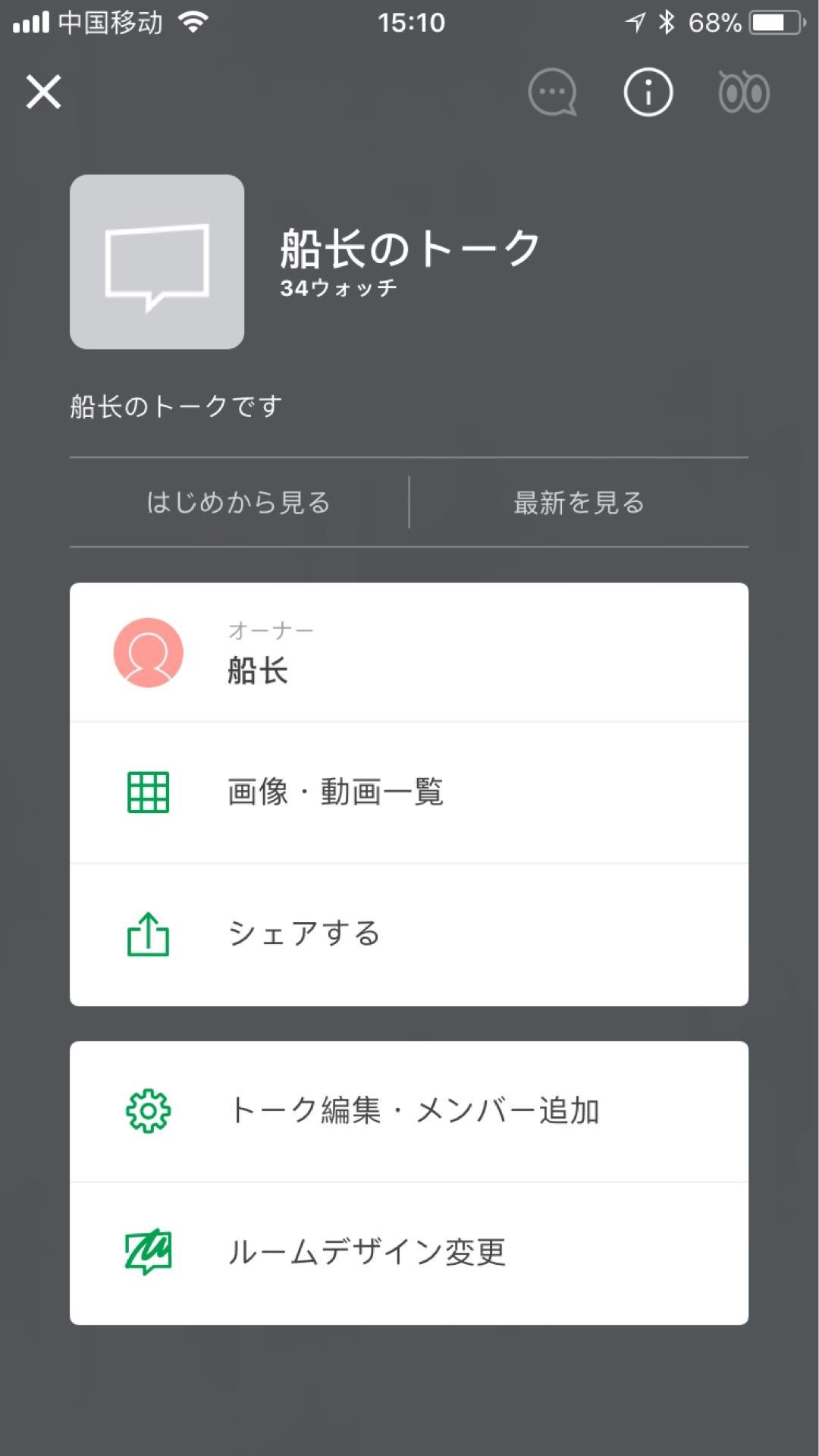Viewport: 819px width, 1456px height.
Task: Select the grid icon beside 画像・動画一覧
Action: (x=149, y=792)
